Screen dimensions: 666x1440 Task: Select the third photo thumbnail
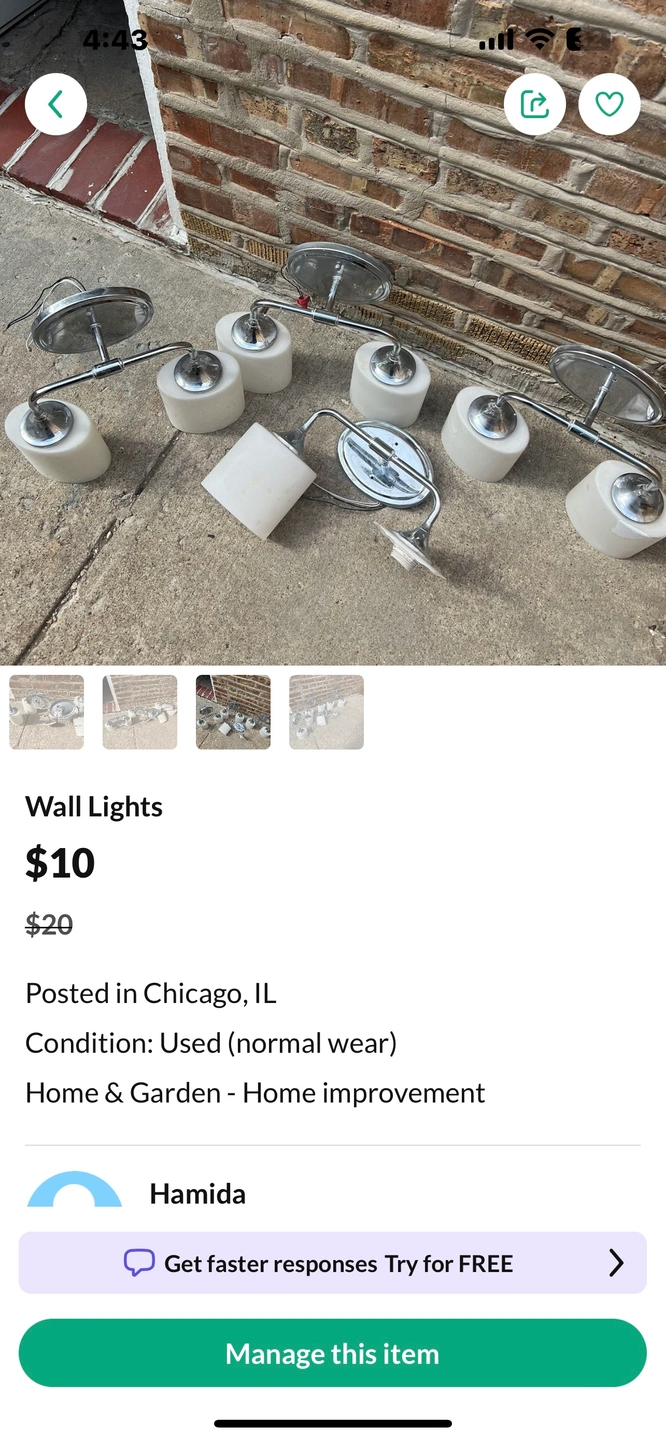coord(233,712)
